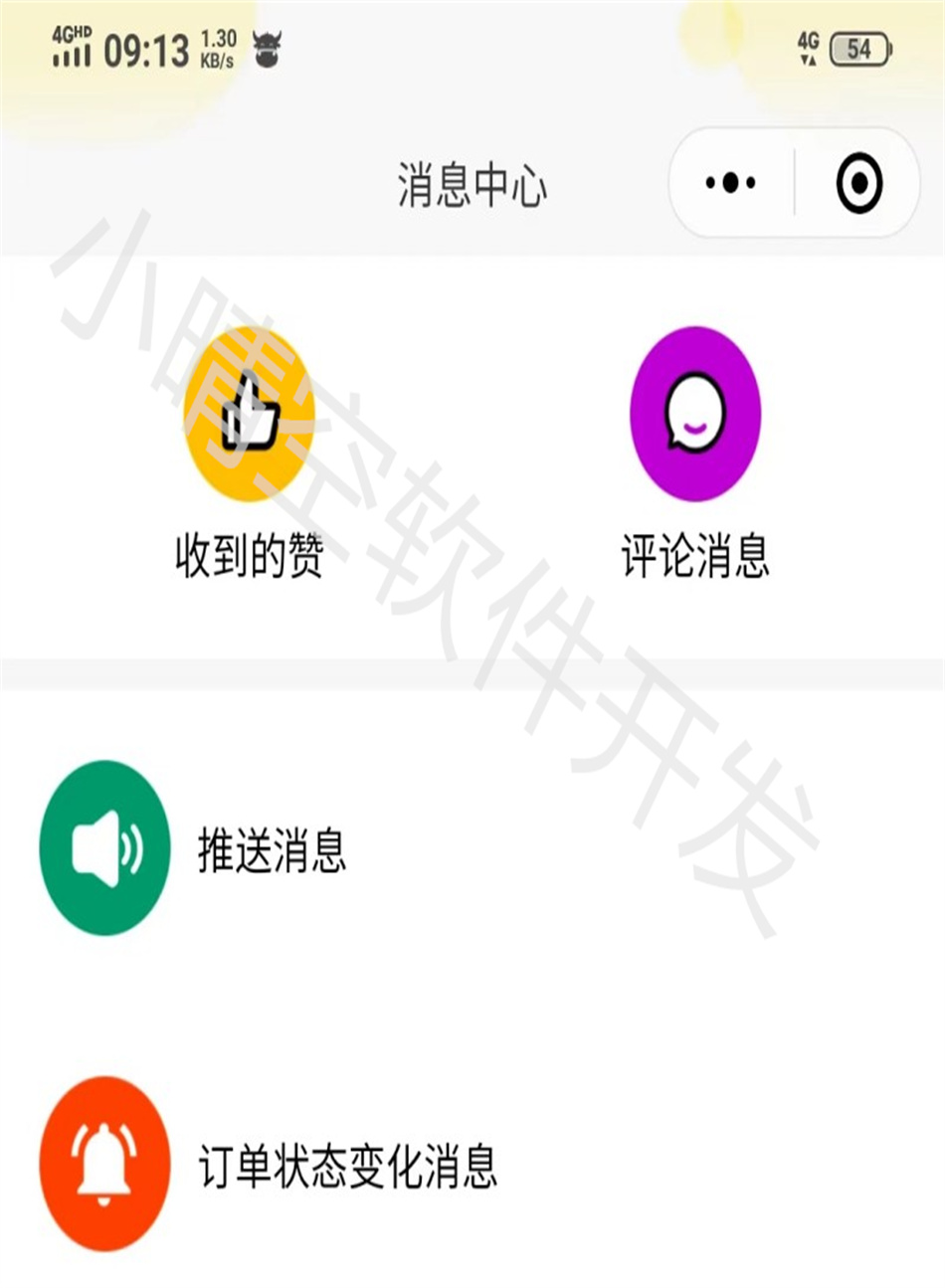
Task: Close the mini program with the circle button
Action: click(858, 183)
